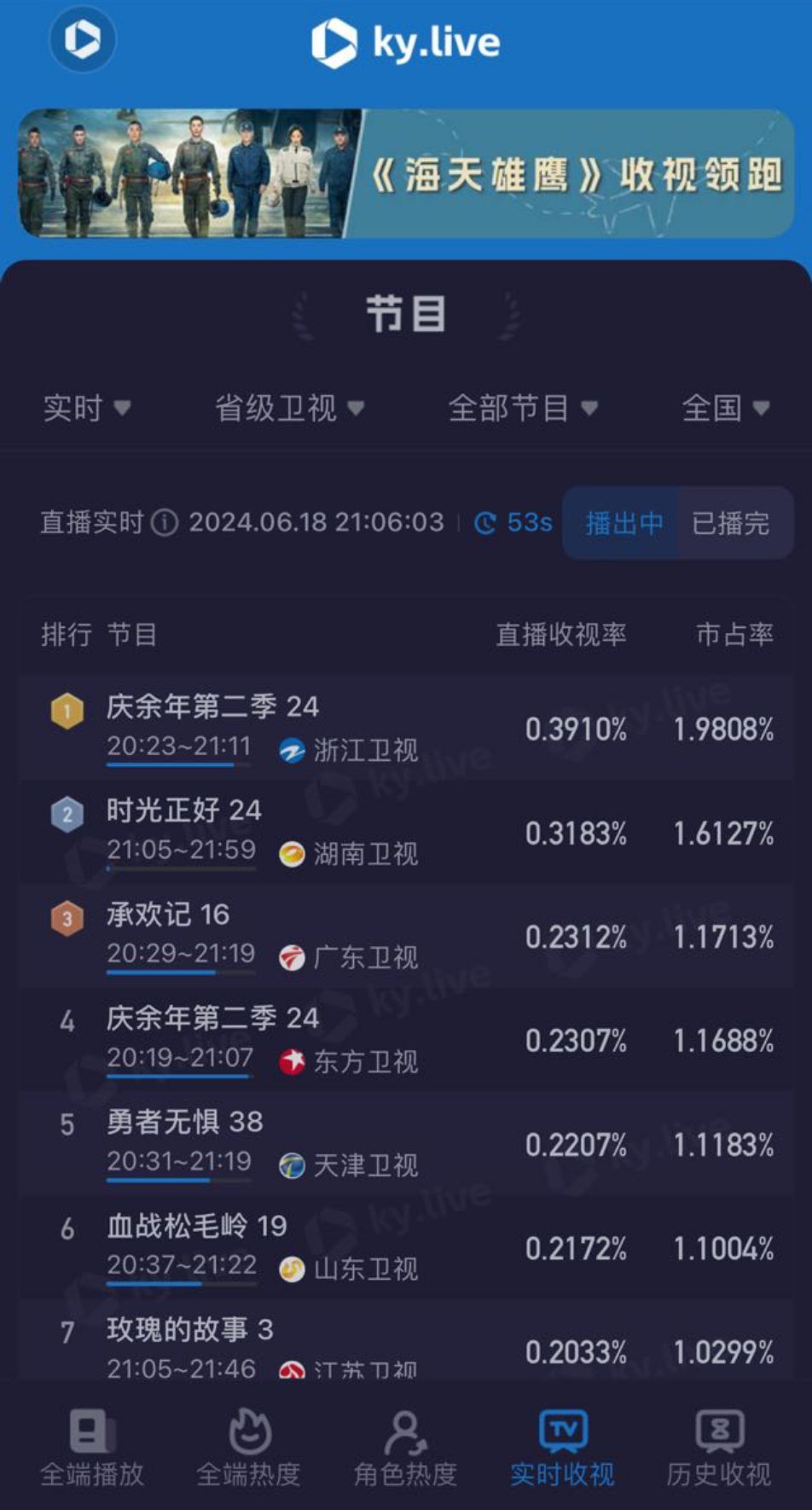Open the 角色热度 tab
The width and height of the screenshot is (812, 1510).
pyautogui.click(x=405, y=1448)
